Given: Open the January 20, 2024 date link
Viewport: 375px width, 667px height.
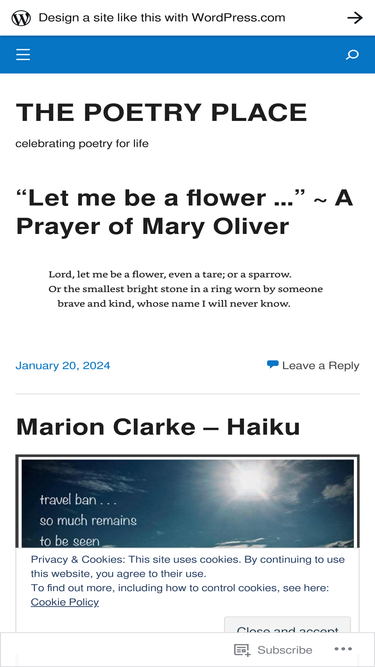Looking at the screenshot, I should tap(63, 365).
